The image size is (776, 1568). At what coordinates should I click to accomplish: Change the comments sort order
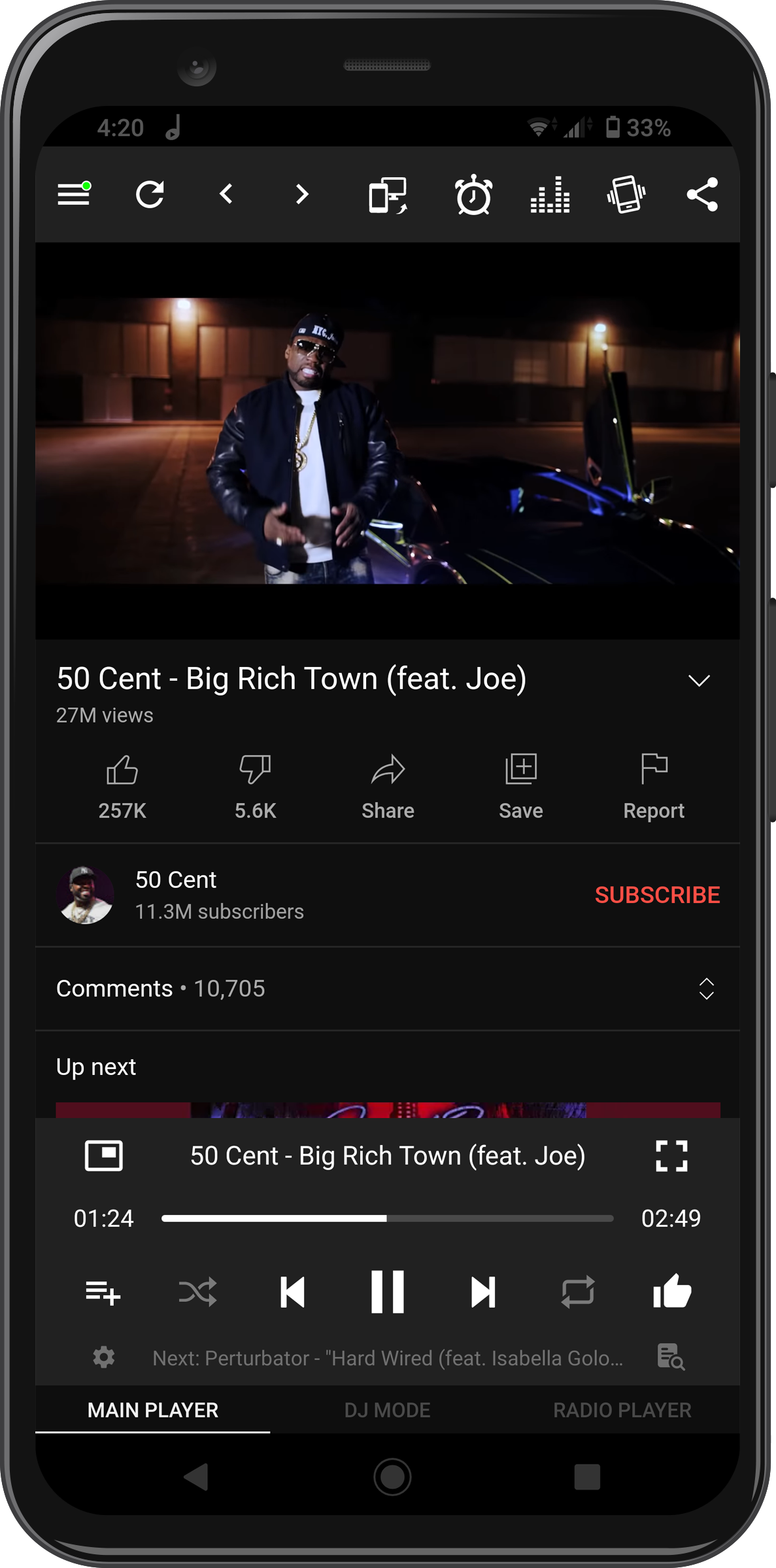706,989
